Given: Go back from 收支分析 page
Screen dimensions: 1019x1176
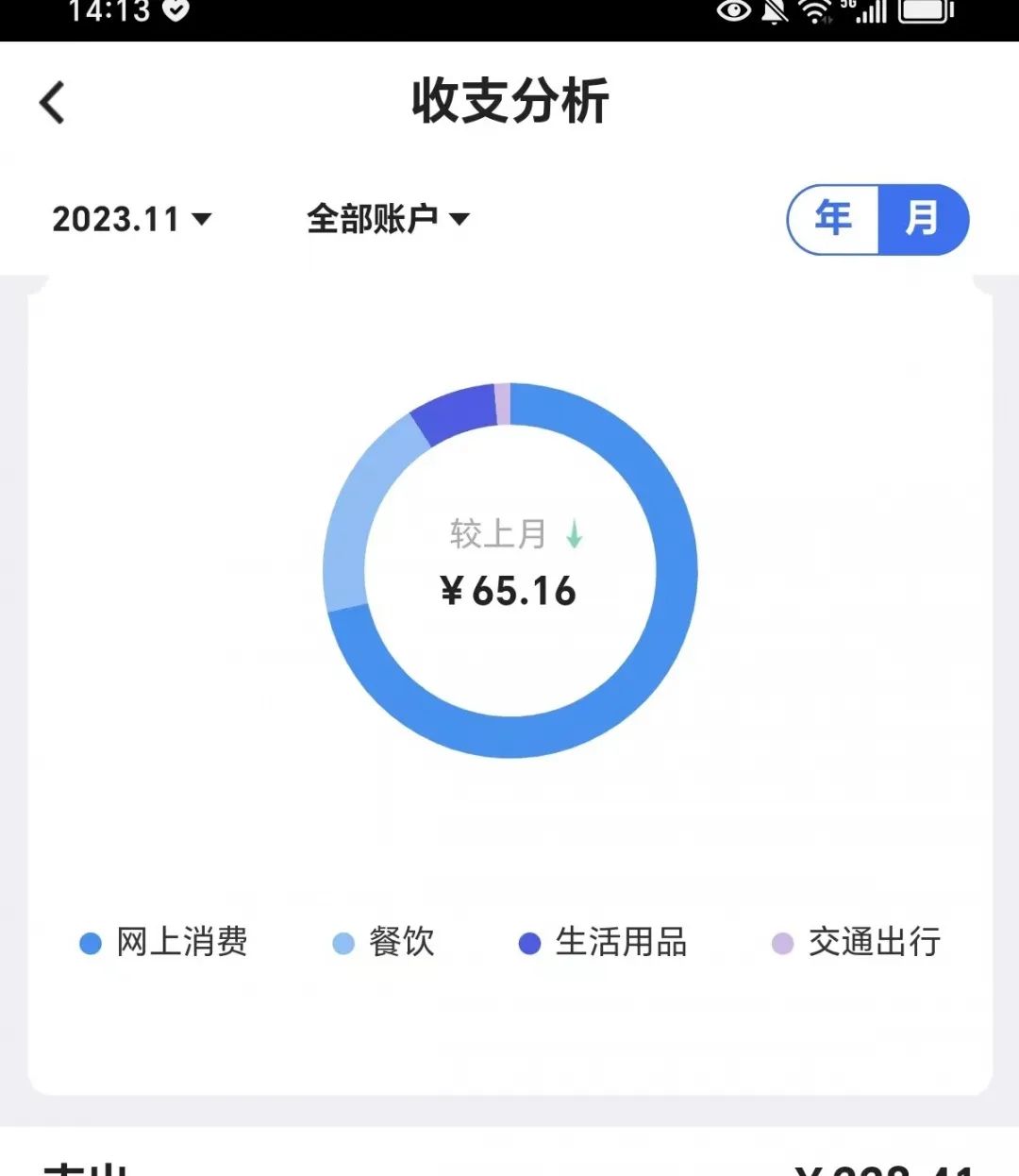Looking at the screenshot, I should coord(53,102).
